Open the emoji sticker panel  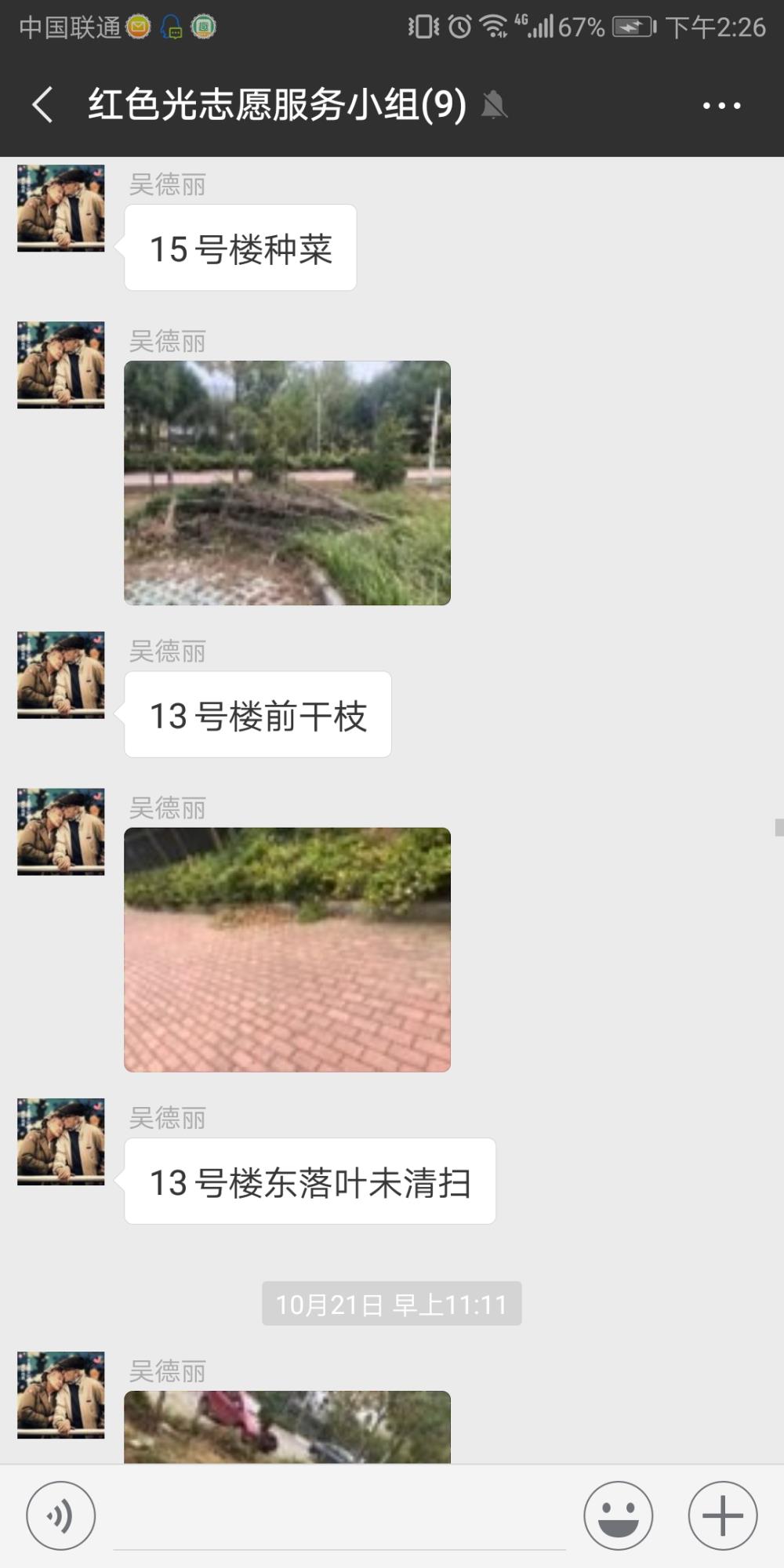619,1515
